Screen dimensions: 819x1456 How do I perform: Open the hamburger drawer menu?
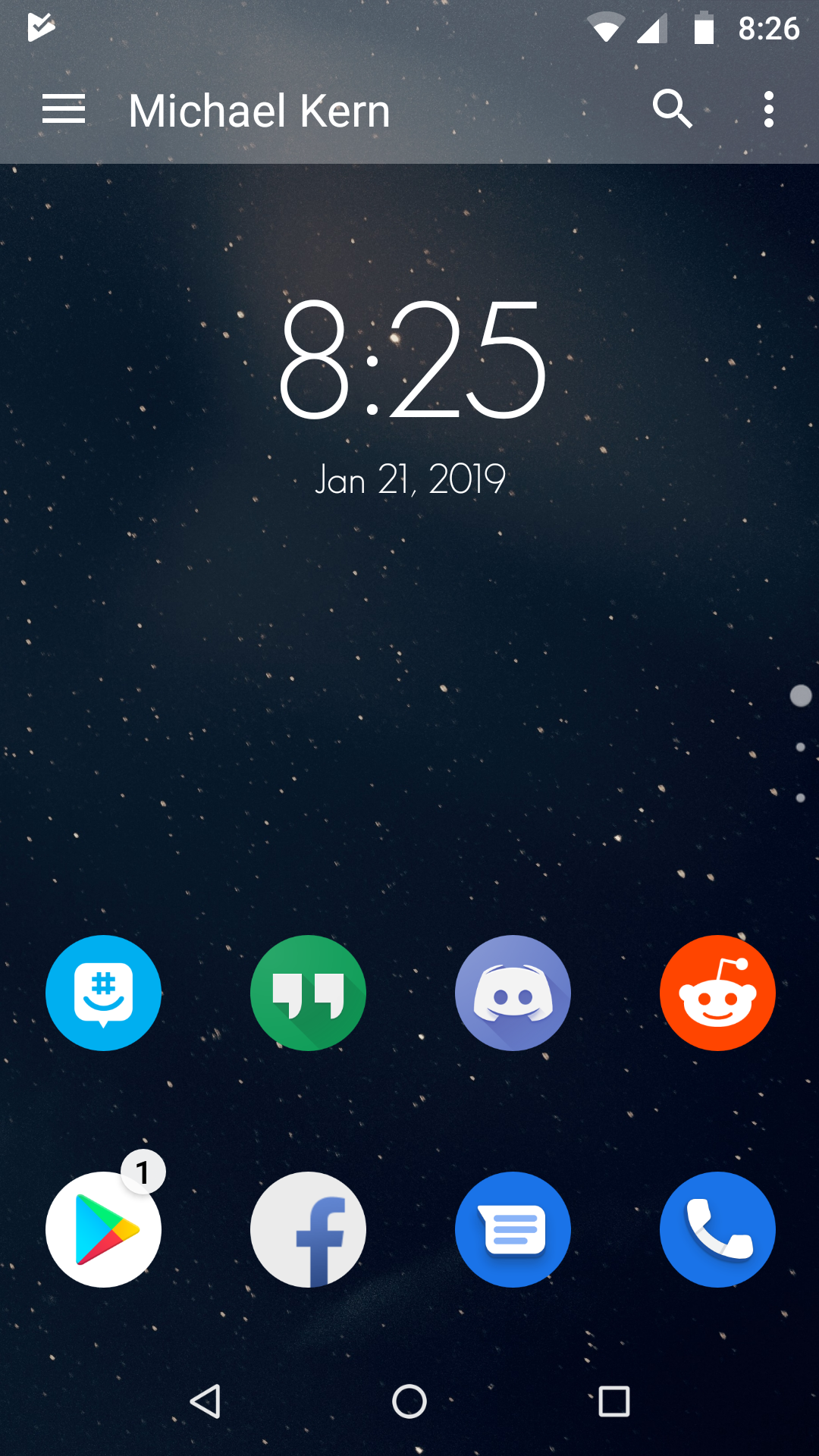point(64,110)
